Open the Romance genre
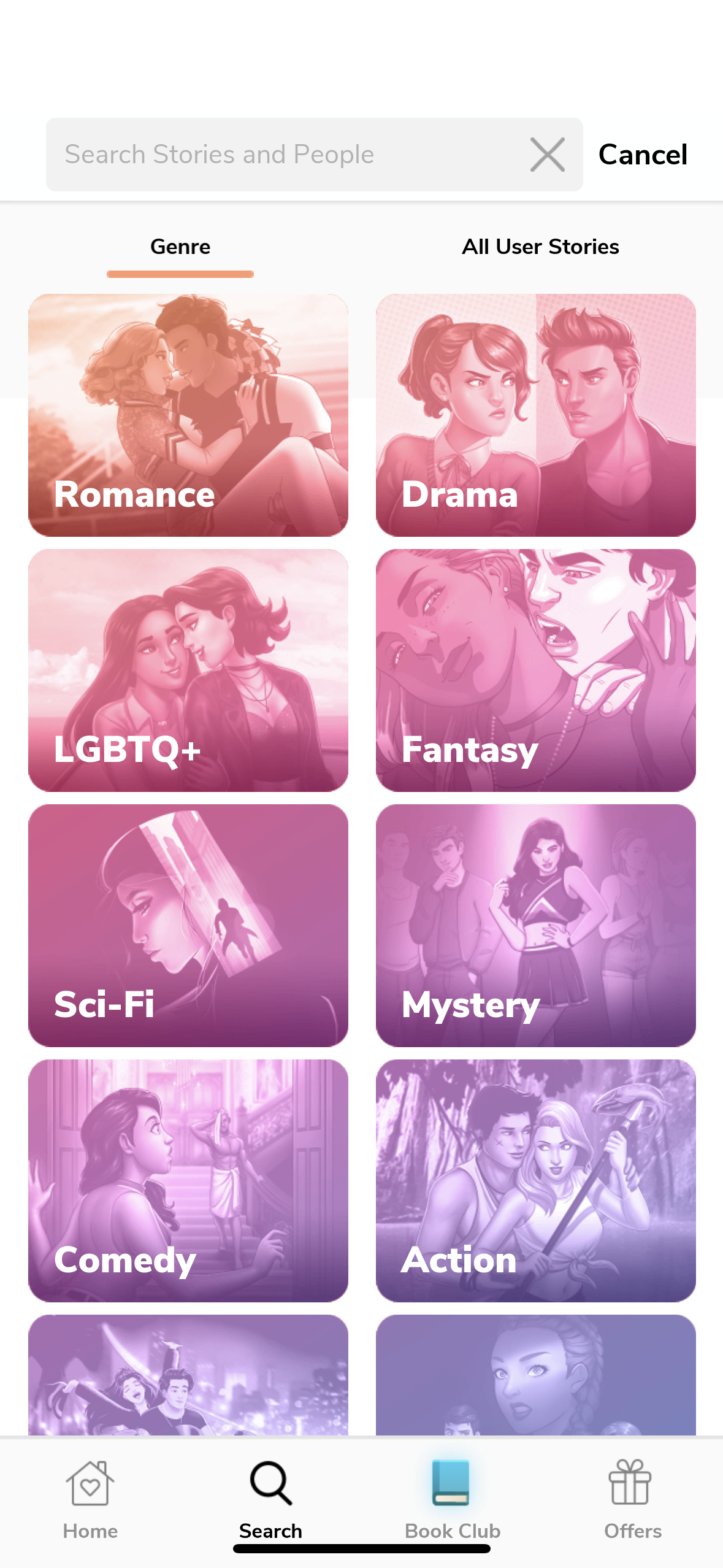723x1568 pixels. coord(188,415)
